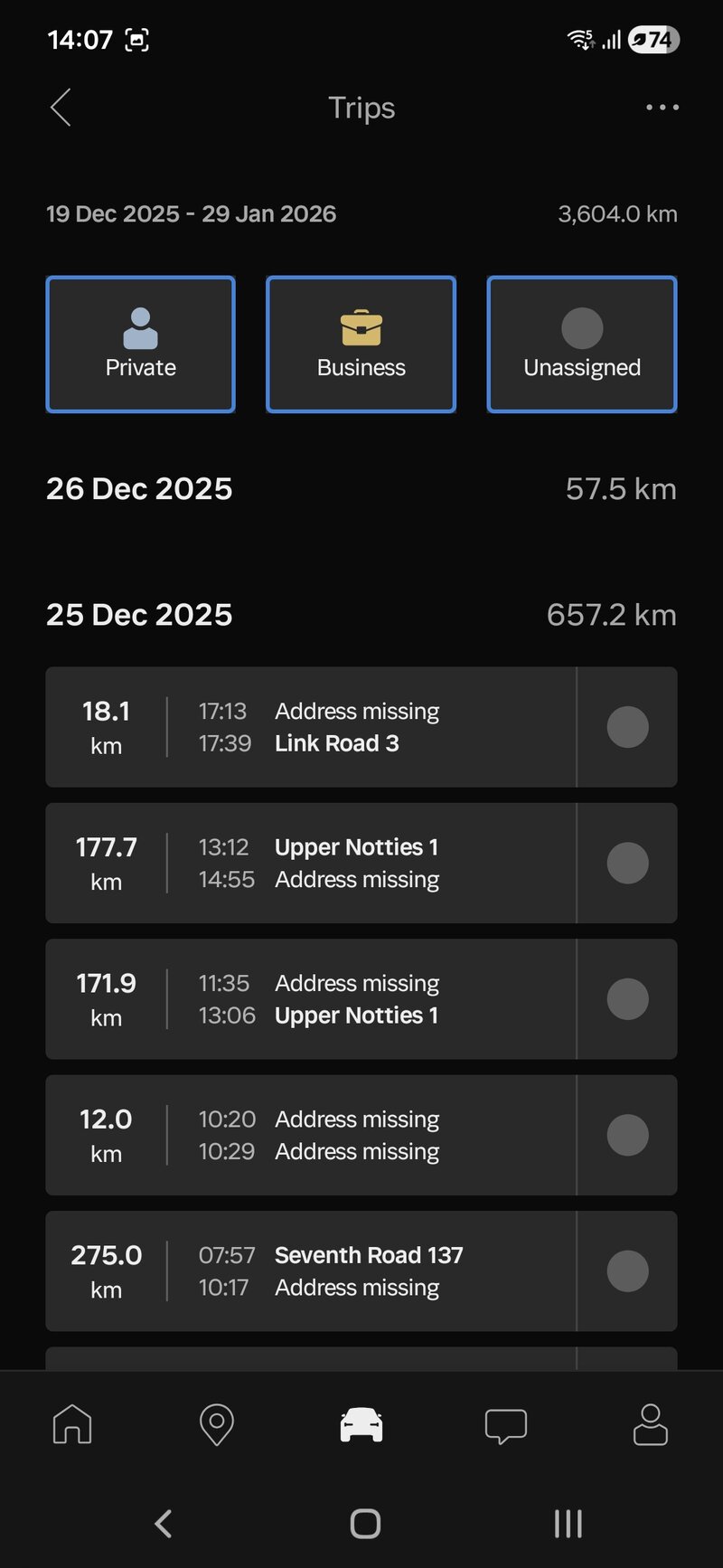Image resolution: width=723 pixels, height=1568 pixels.
Task: Select the vehicle icon in bottom navigation
Action: (361, 1424)
